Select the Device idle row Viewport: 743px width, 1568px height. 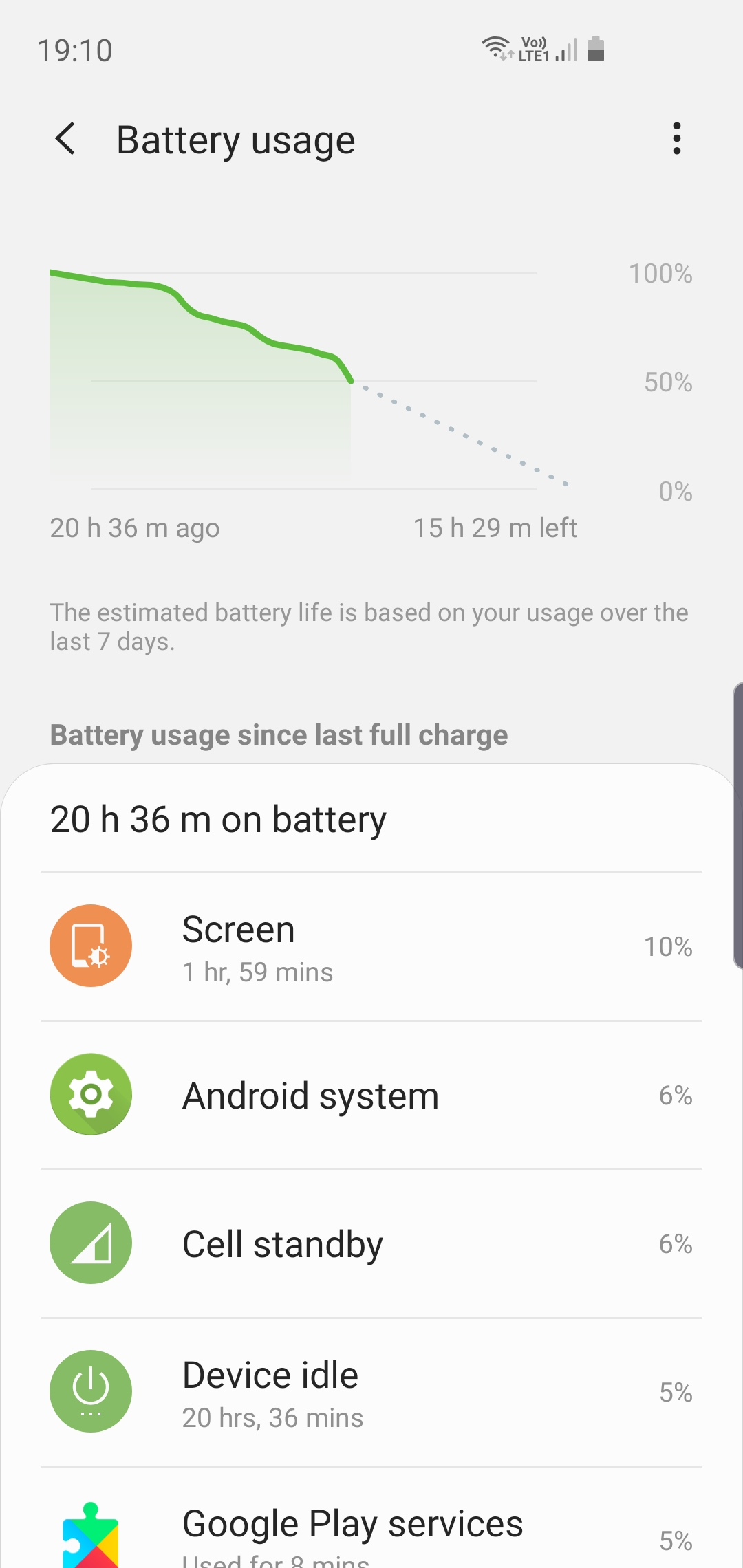pos(371,1393)
